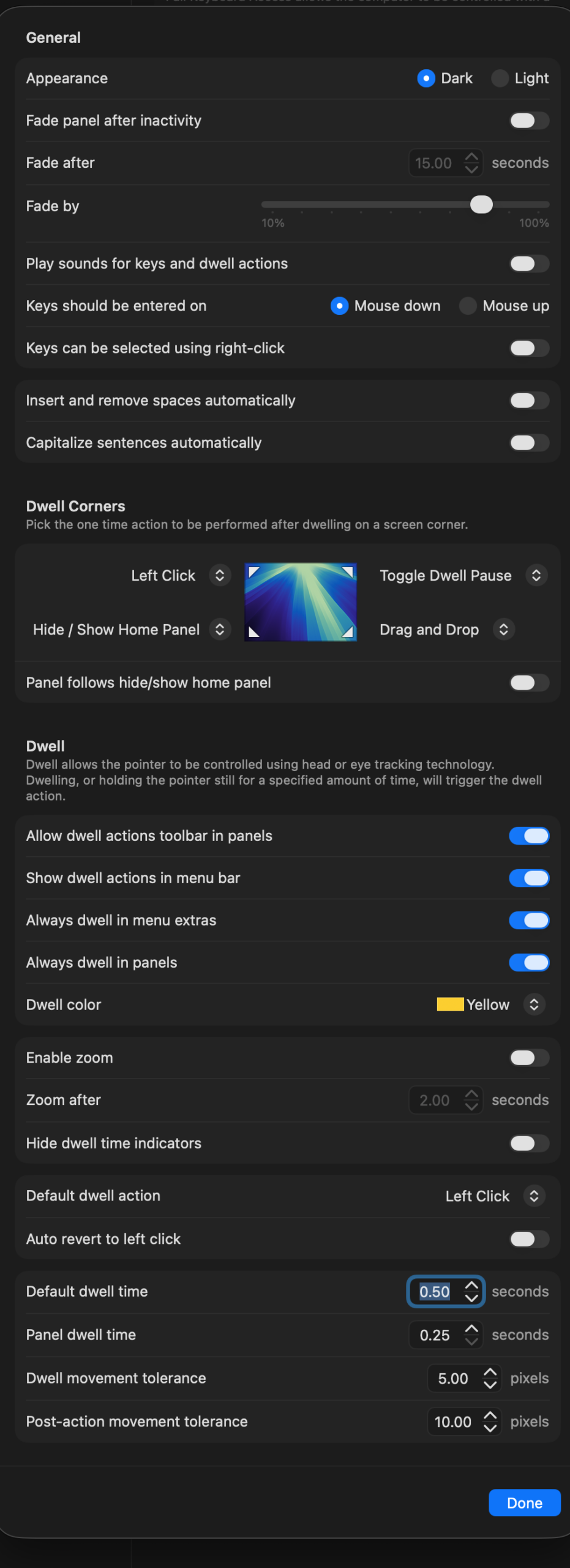Turn on Enable zoom
The width and height of the screenshot is (570, 1568).
[529, 1058]
